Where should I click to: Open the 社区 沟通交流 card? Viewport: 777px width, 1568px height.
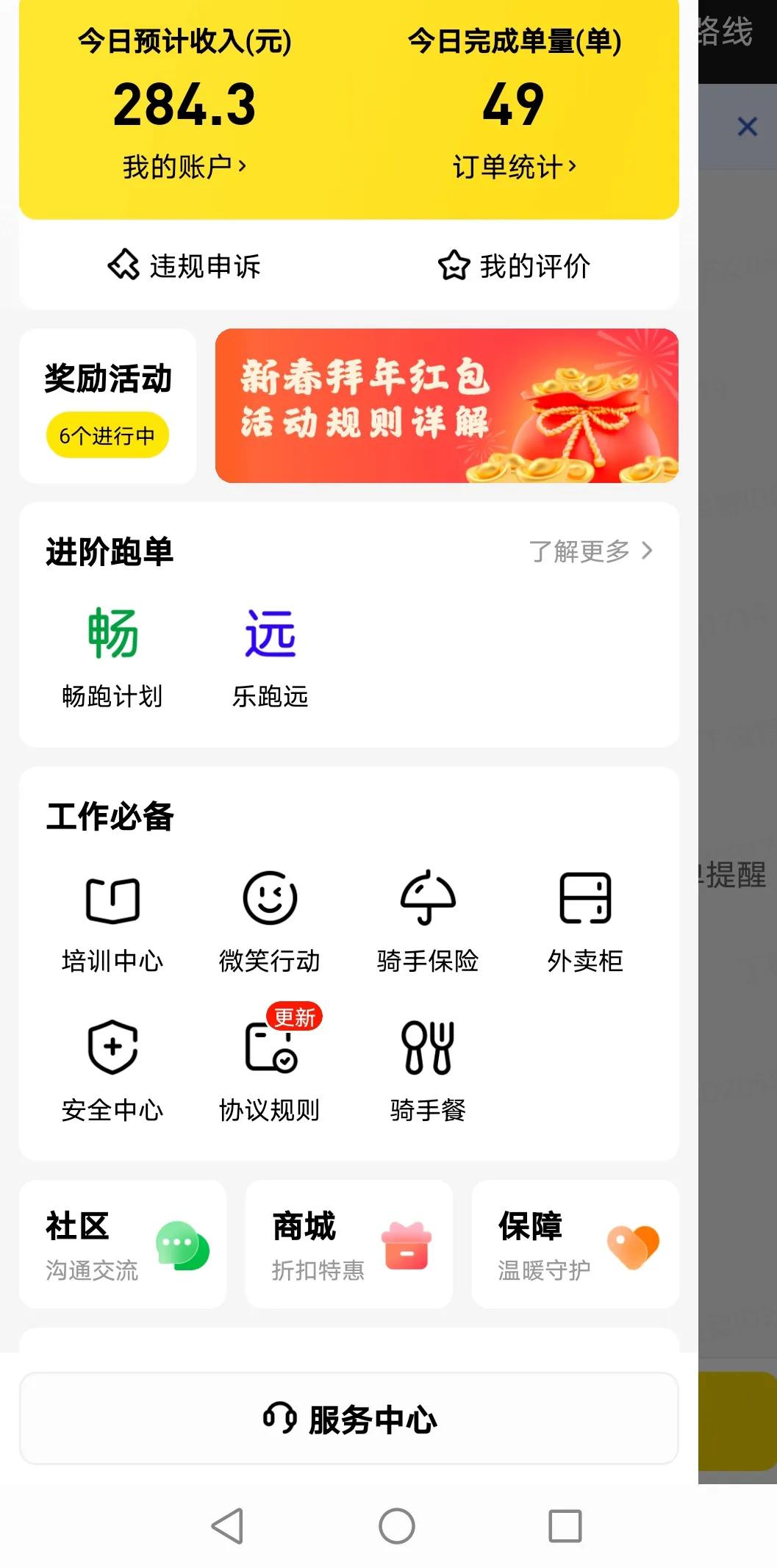pyautogui.click(x=123, y=1244)
